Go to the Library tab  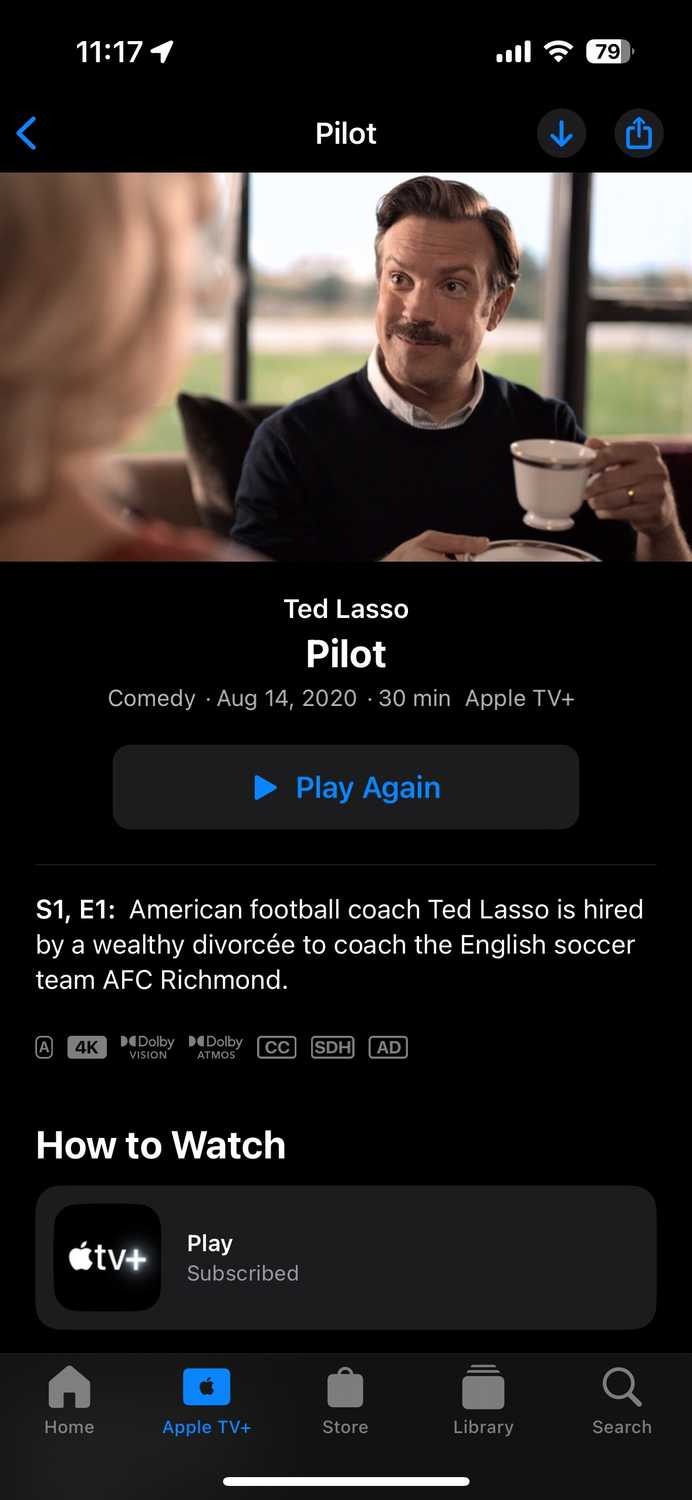483,1401
